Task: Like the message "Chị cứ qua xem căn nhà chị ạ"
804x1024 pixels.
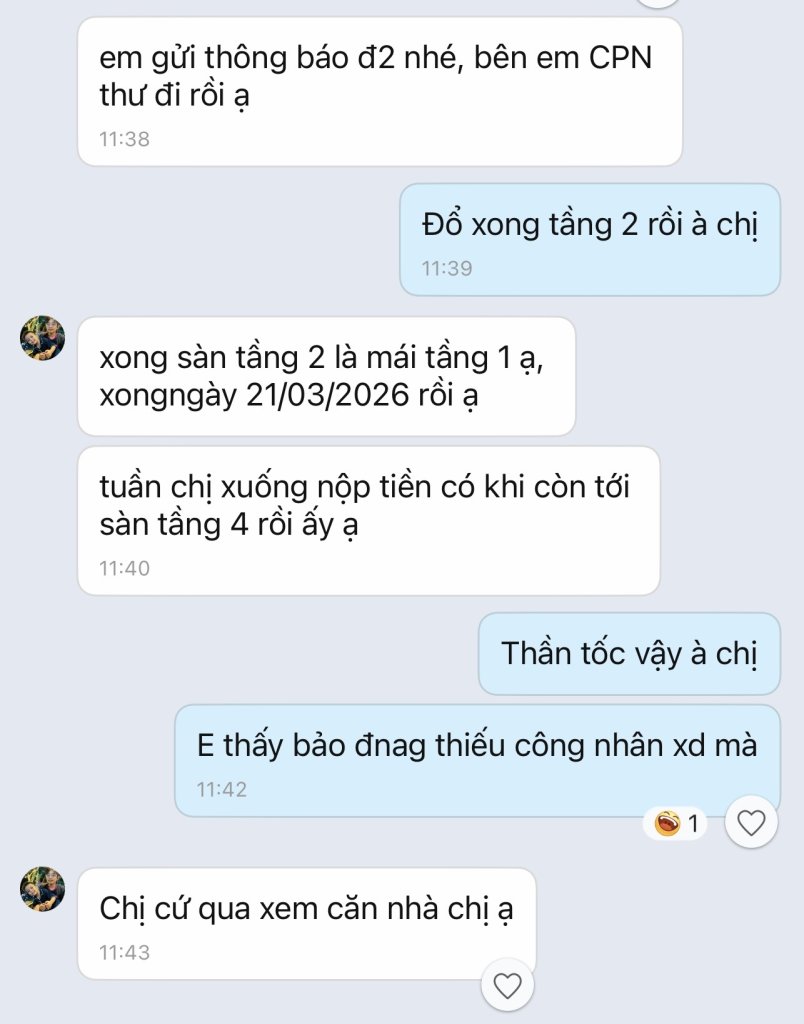Action: click(508, 986)
